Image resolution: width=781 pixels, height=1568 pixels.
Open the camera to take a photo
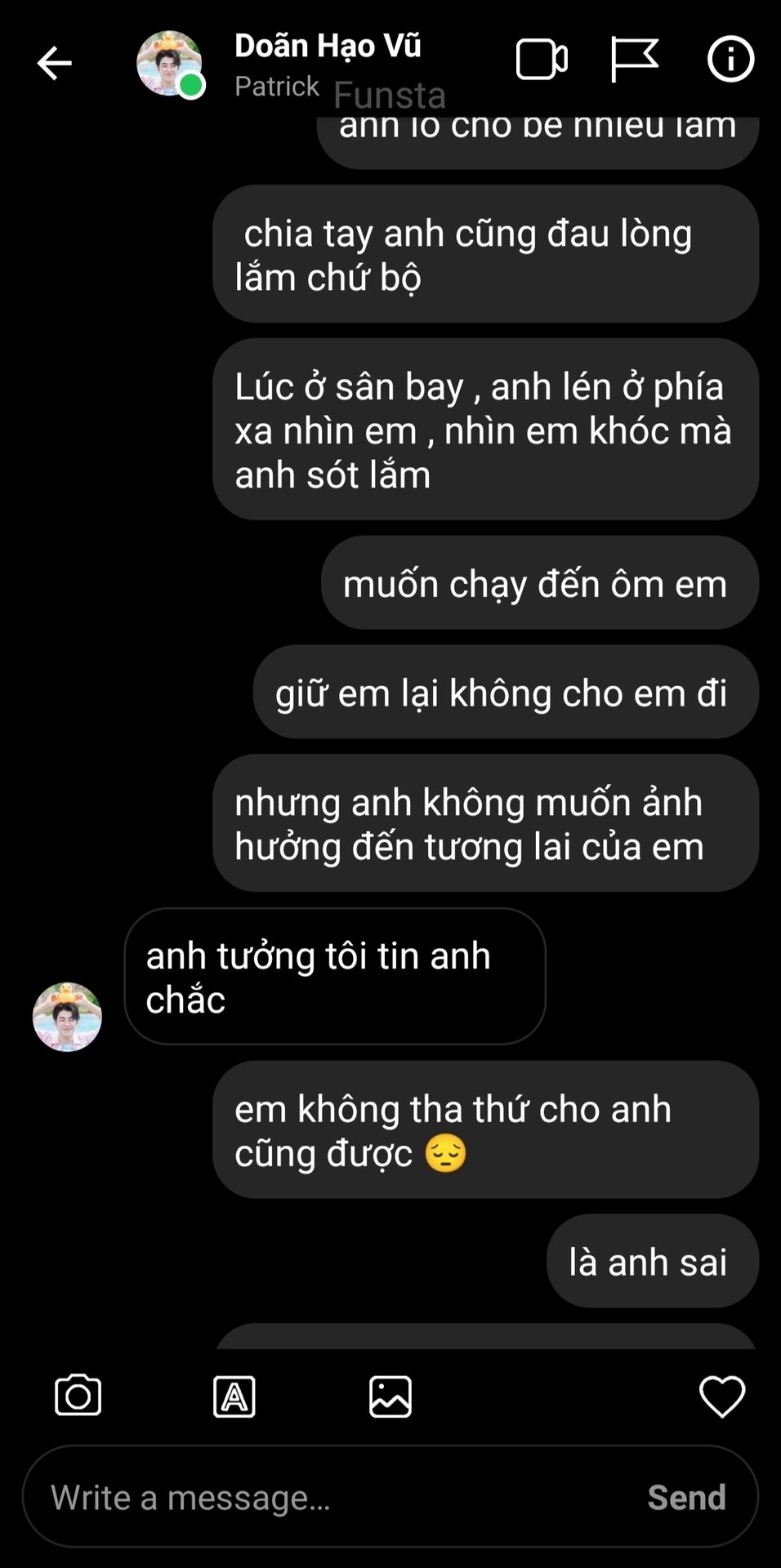coord(78,1396)
